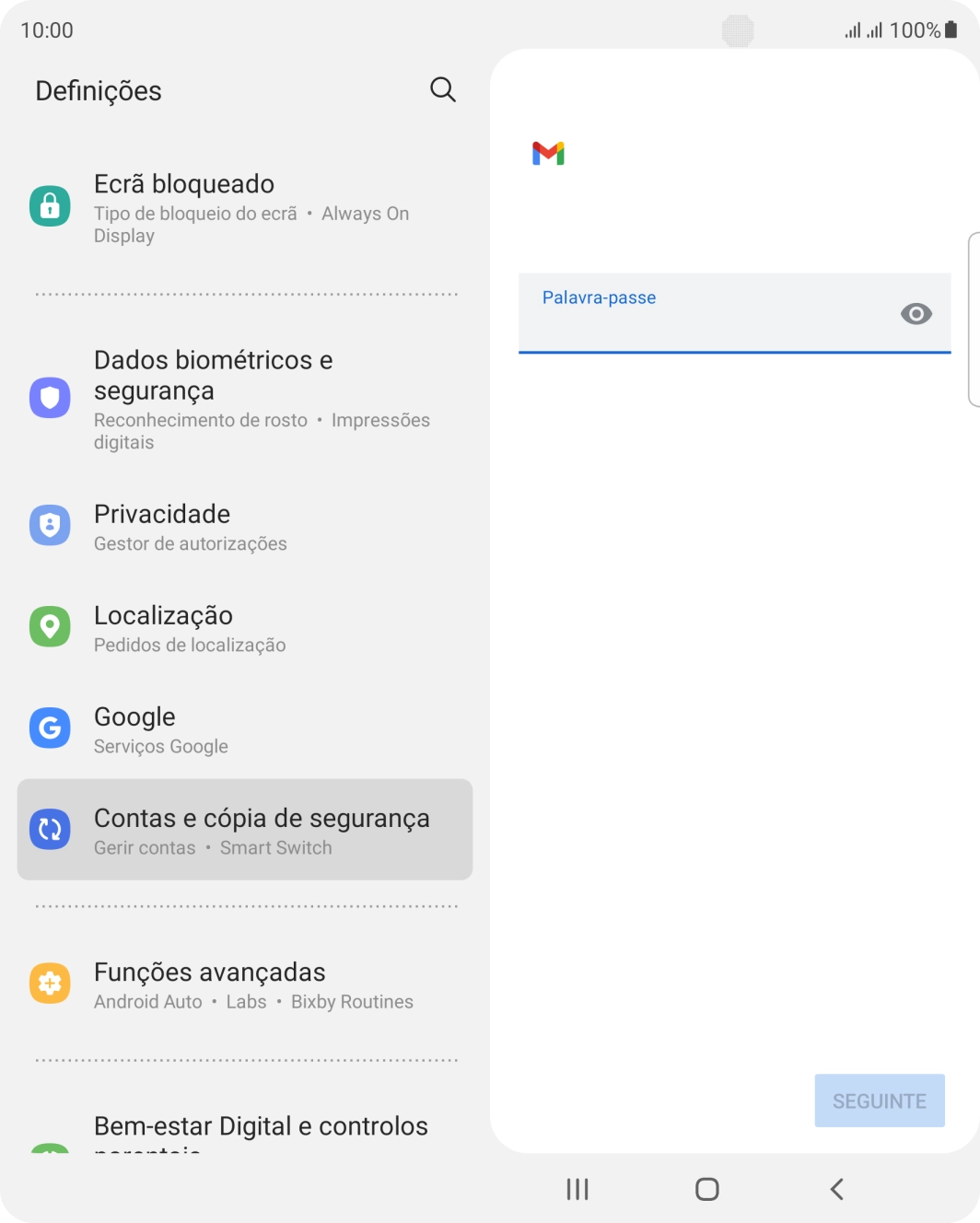The height and width of the screenshot is (1223, 980).
Task: Open the Localização pin icon
Action: 50,626
